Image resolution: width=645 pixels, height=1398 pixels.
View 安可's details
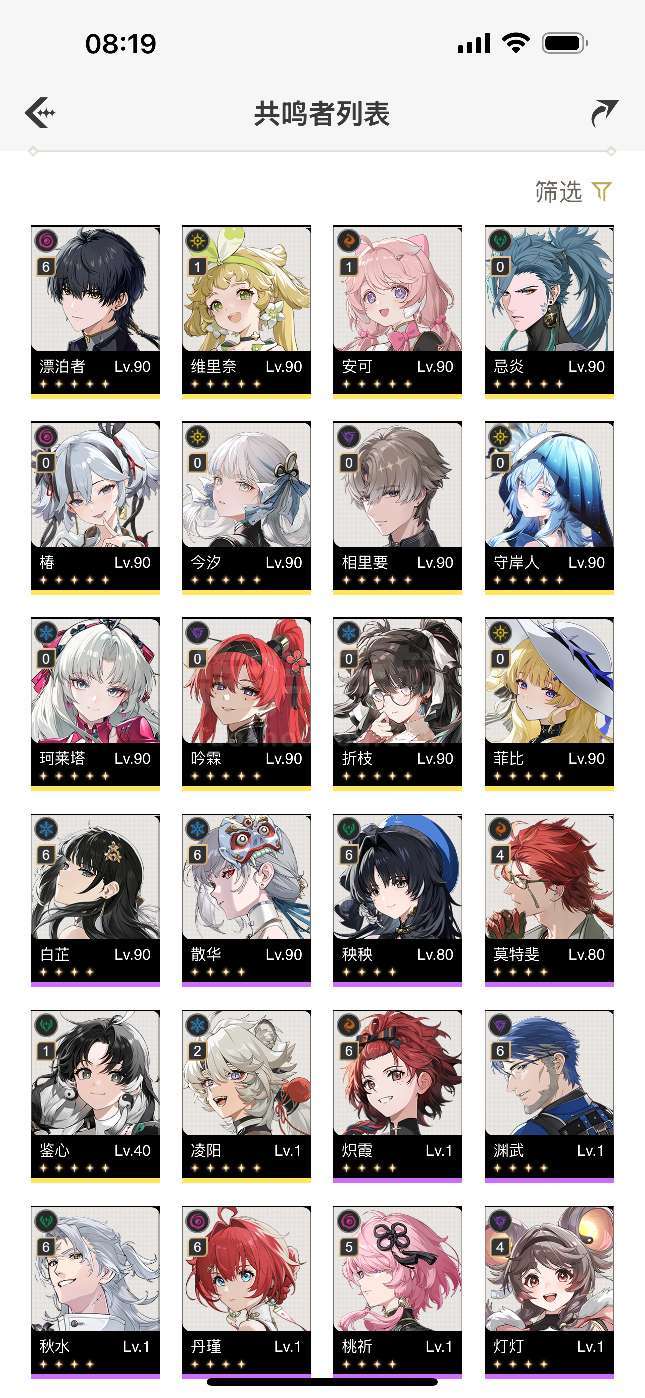coord(397,312)
